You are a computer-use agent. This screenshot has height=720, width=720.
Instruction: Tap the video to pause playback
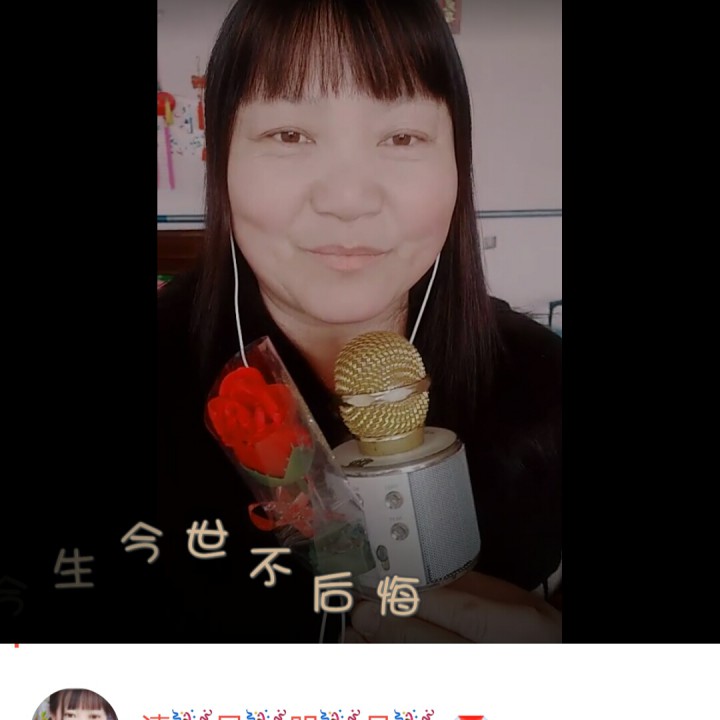tap(359, 320)
